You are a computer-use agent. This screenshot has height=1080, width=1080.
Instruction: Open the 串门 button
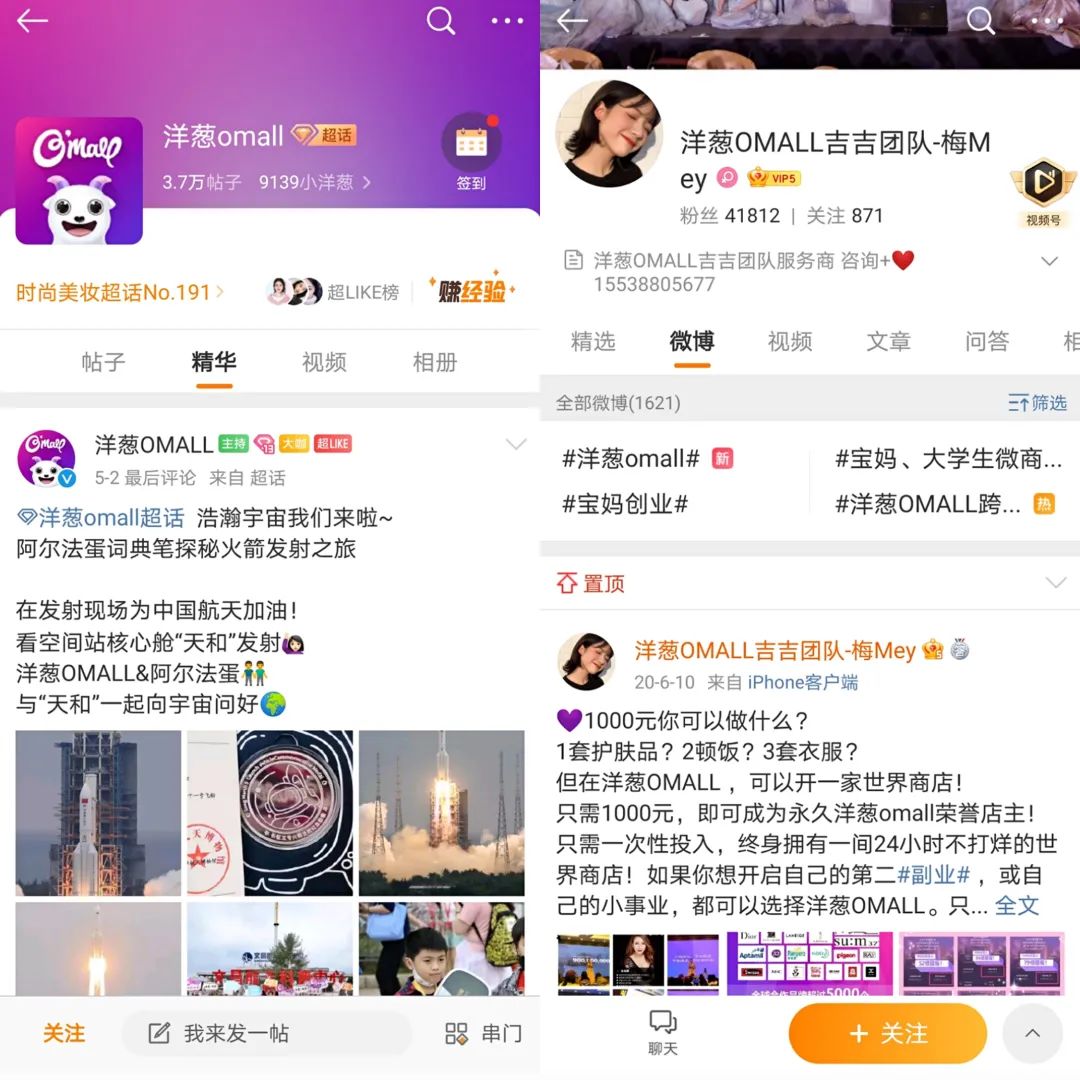[483, 1033]
